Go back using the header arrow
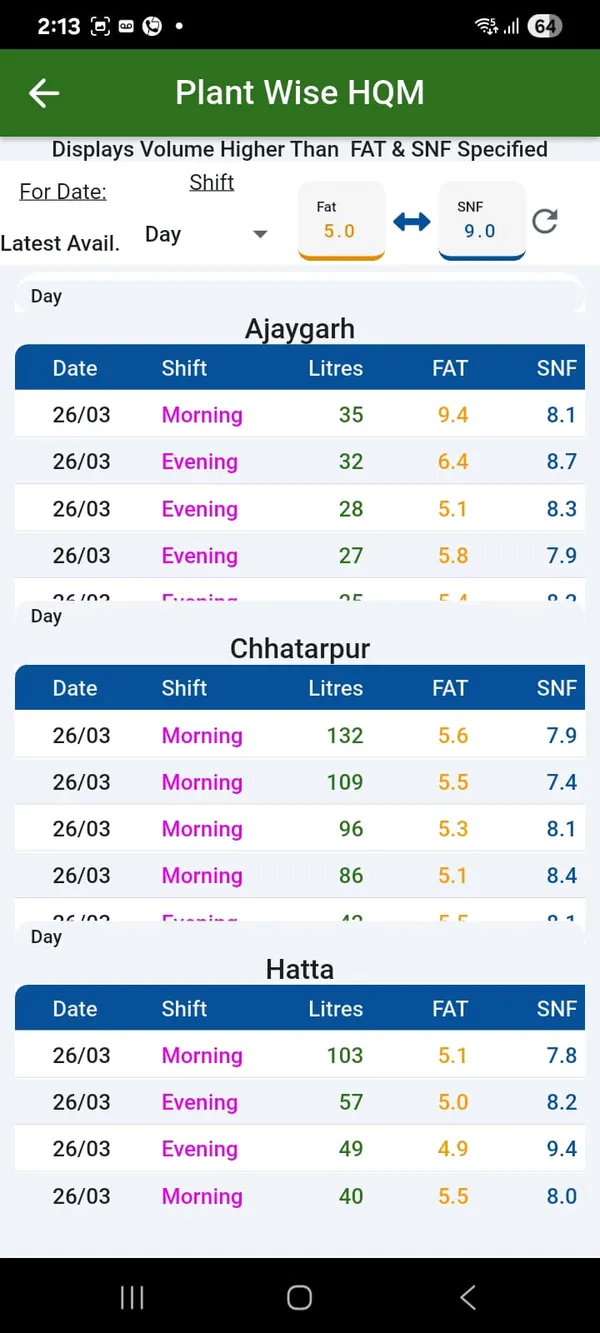 (44, 93)
